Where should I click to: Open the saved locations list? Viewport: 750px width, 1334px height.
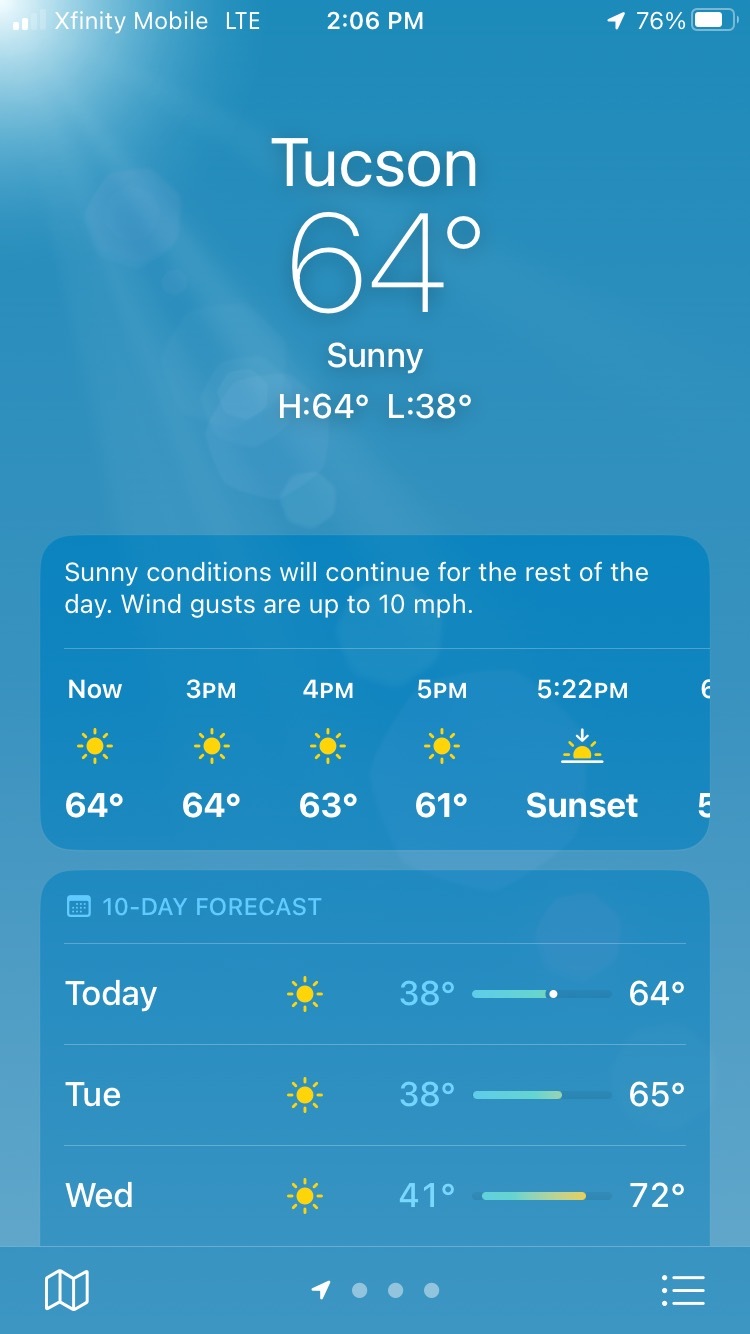pos(684,1290)
